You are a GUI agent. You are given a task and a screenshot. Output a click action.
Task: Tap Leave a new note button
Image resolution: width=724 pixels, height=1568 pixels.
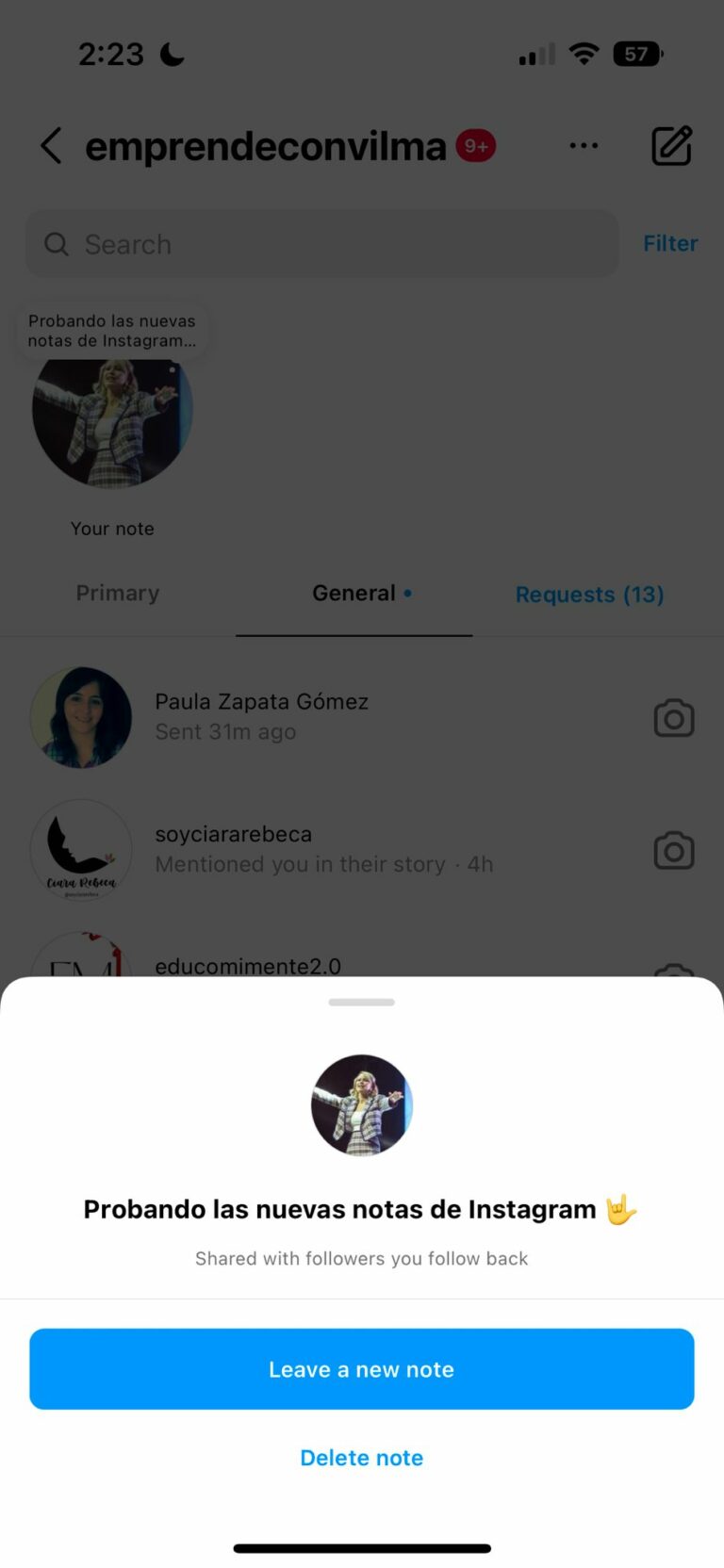(x=362, y=1368)
